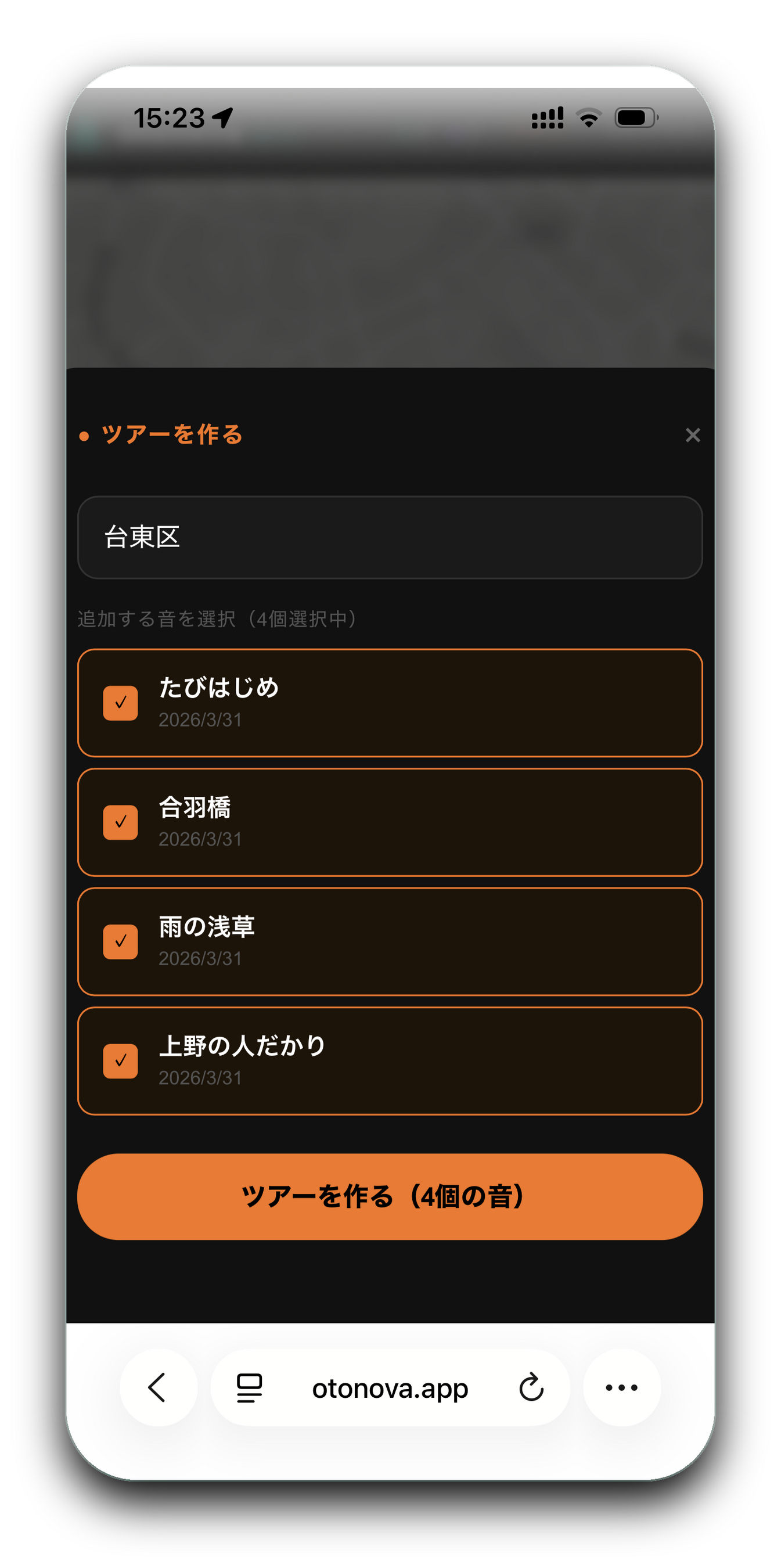Image resolution: width=781 pixels, height=1568 pixels.
Task: Open the page menu icon beside the address
Action: coord(249,1387)
